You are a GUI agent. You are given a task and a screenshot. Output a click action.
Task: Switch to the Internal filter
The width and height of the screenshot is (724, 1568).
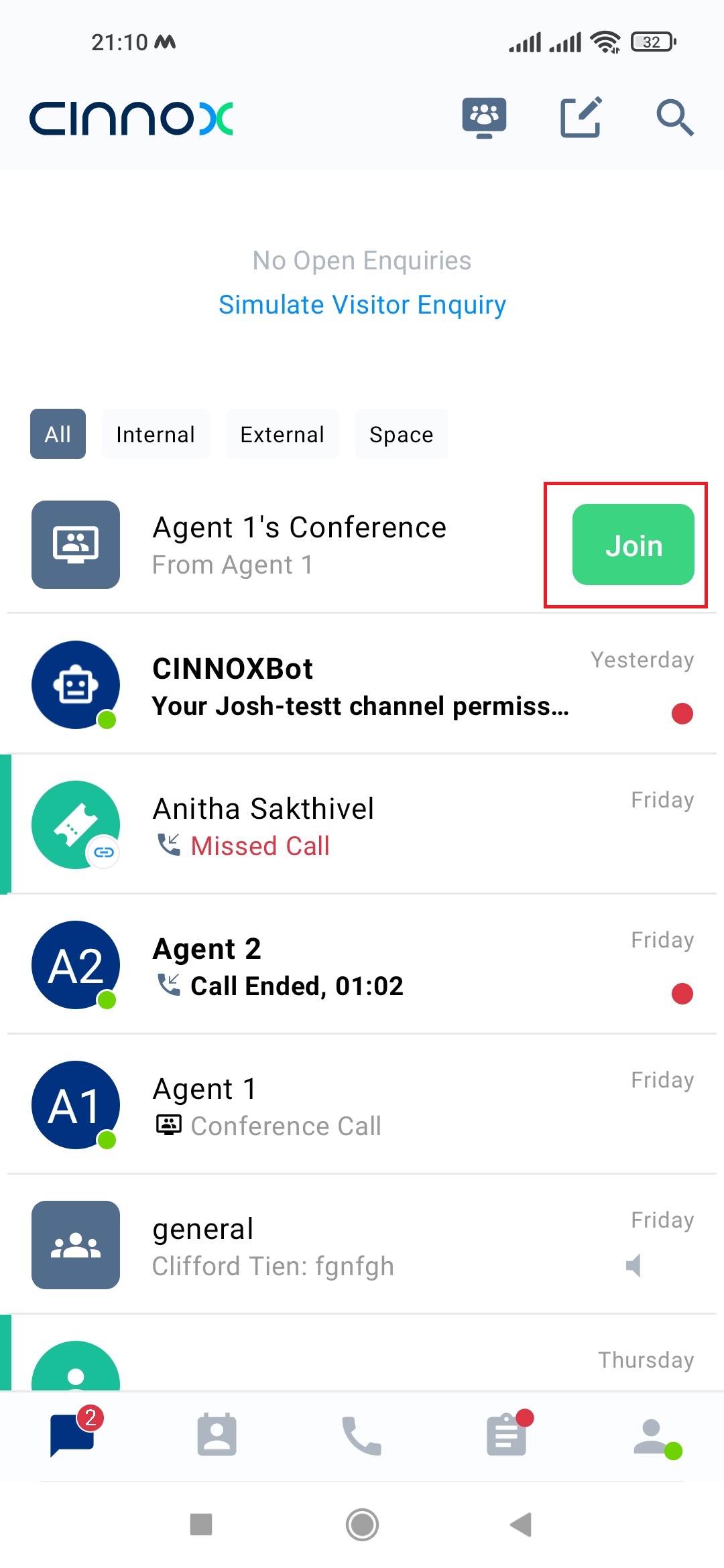tap(156, 434)
